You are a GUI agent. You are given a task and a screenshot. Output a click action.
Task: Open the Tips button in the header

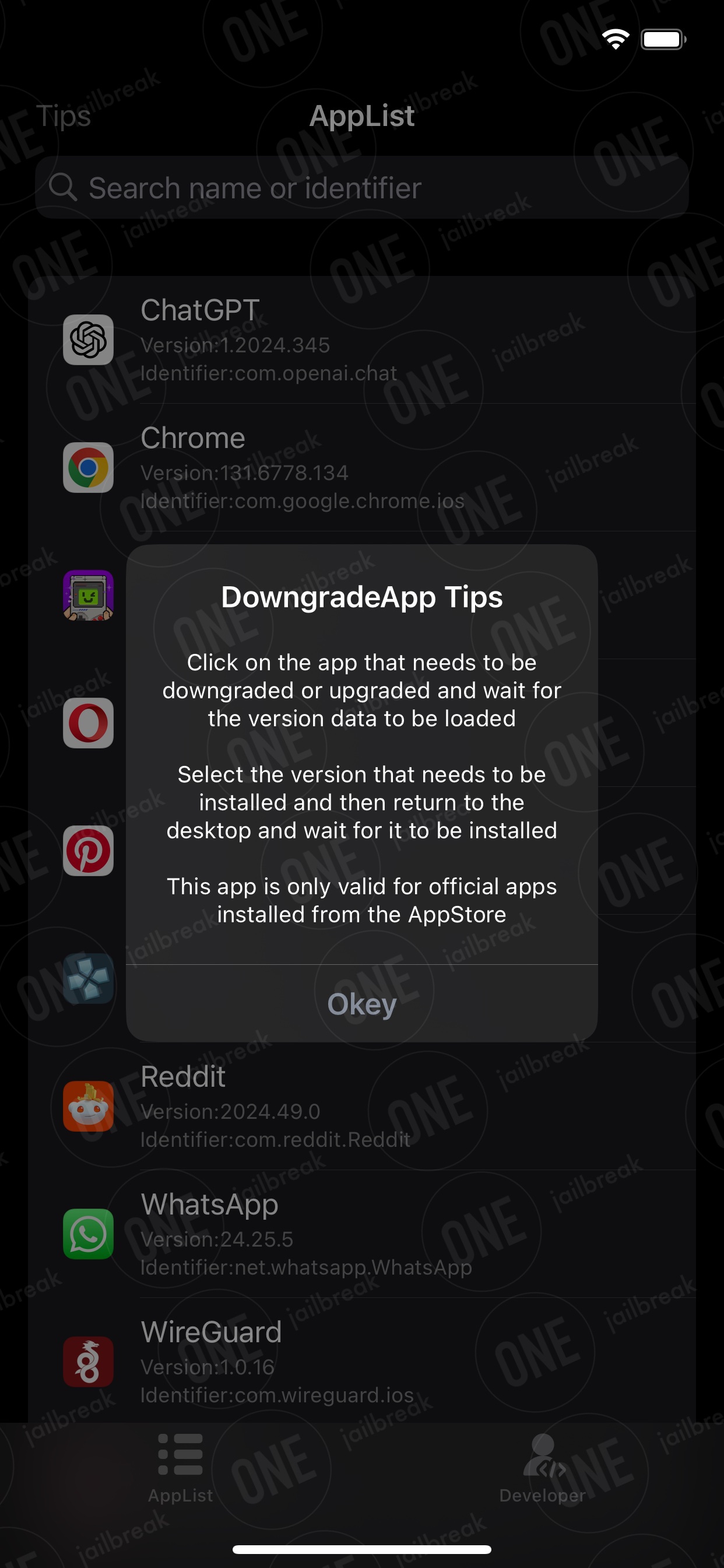pyautogui.click(x=64, y=116)
